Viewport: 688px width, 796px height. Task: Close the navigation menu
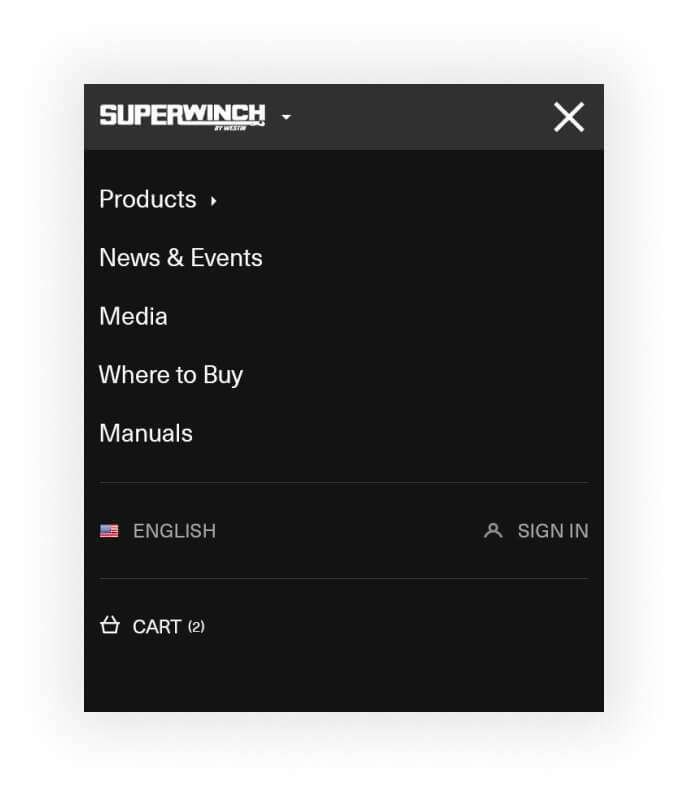pyautogui.click(x=569, y=117)
